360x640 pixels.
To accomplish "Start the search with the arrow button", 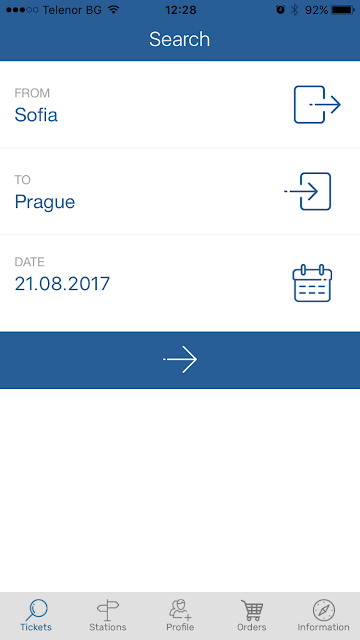I will [x=180, y=360].
